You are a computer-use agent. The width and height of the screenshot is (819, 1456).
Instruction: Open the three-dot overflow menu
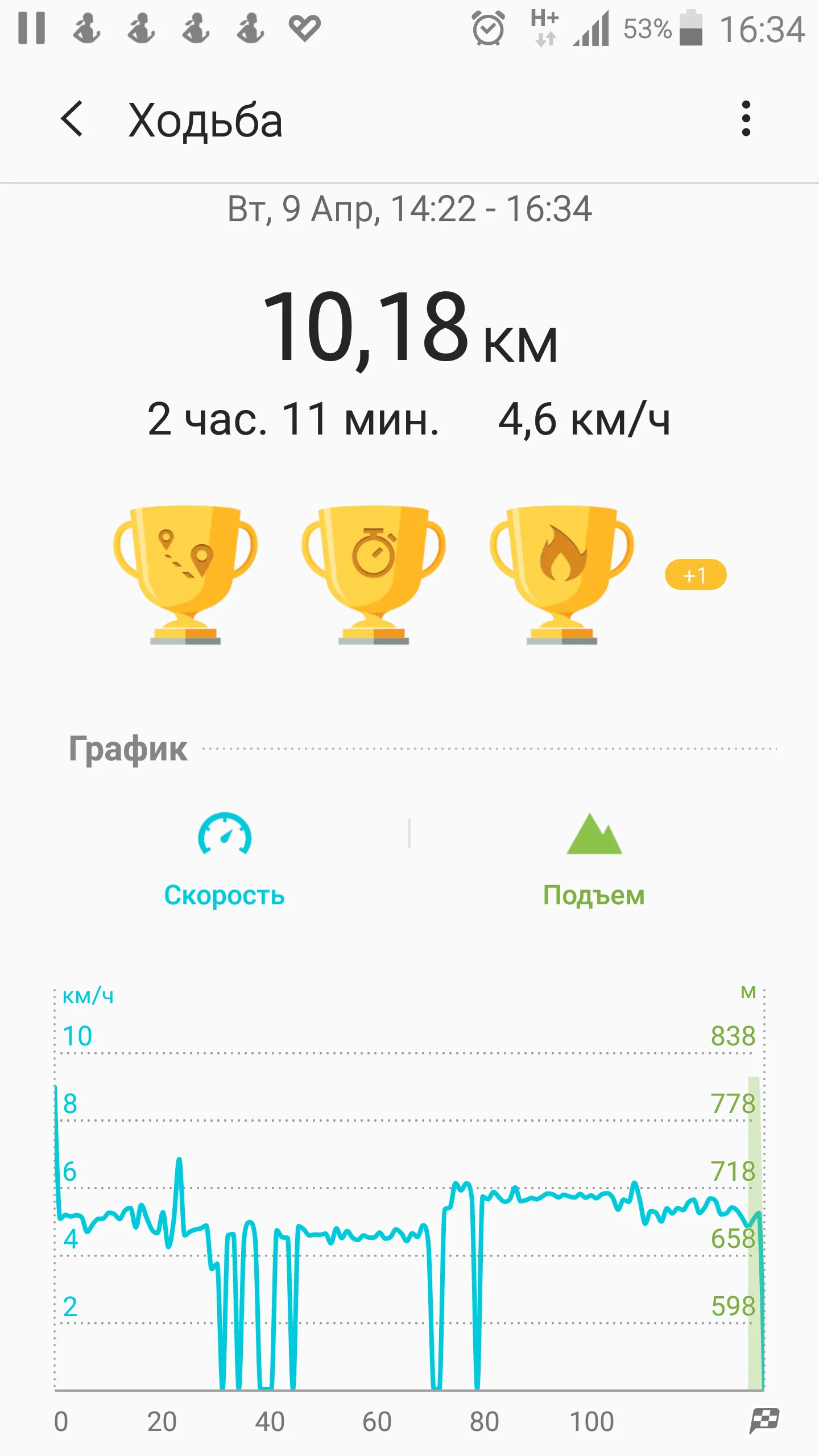pyautogui.click(x=746, y=119)
